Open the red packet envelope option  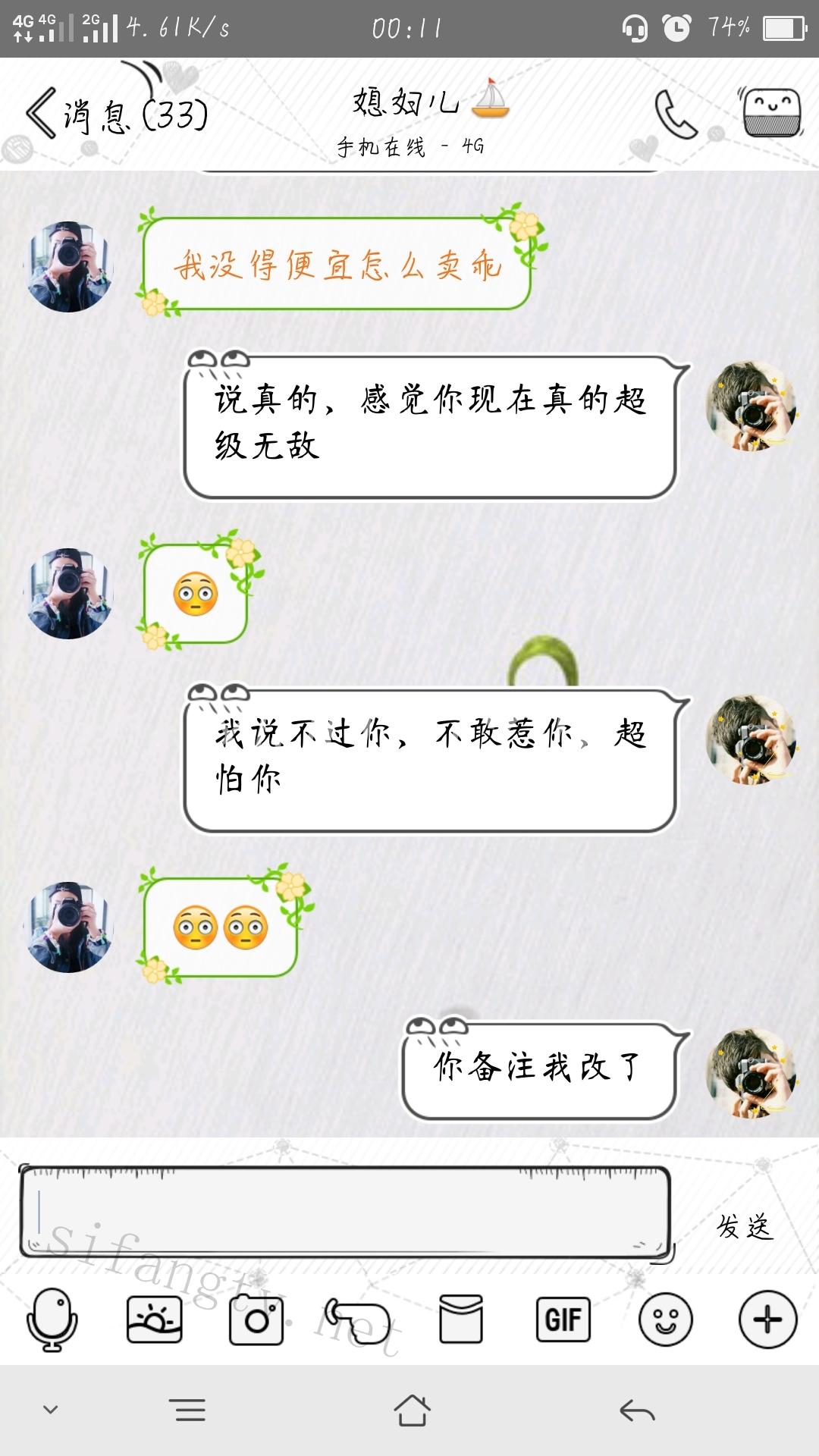[x=460, y=1319]
